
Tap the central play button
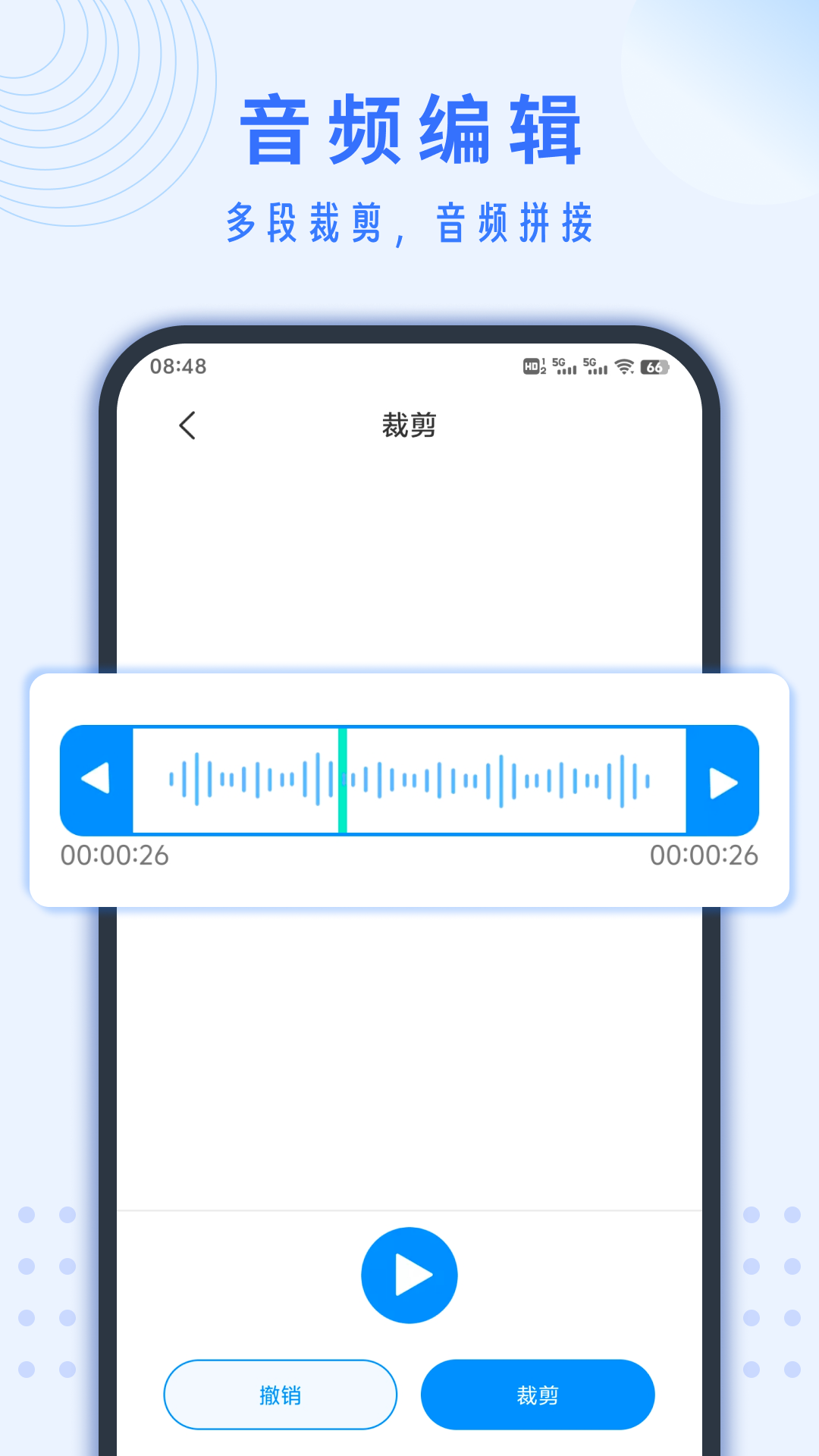click(409, 1275)
